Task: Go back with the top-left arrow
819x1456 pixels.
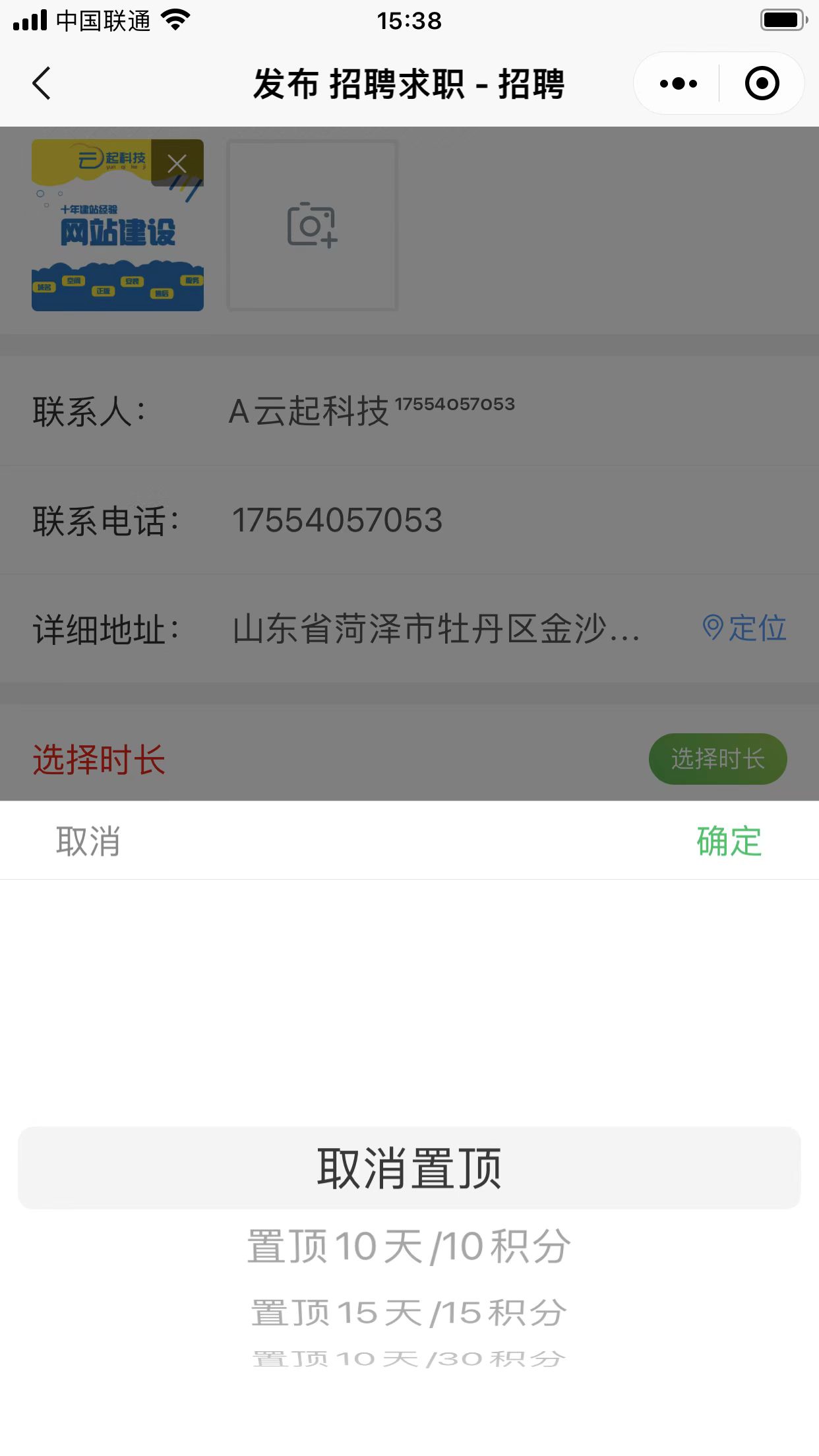Action: [x=42, y=84]
